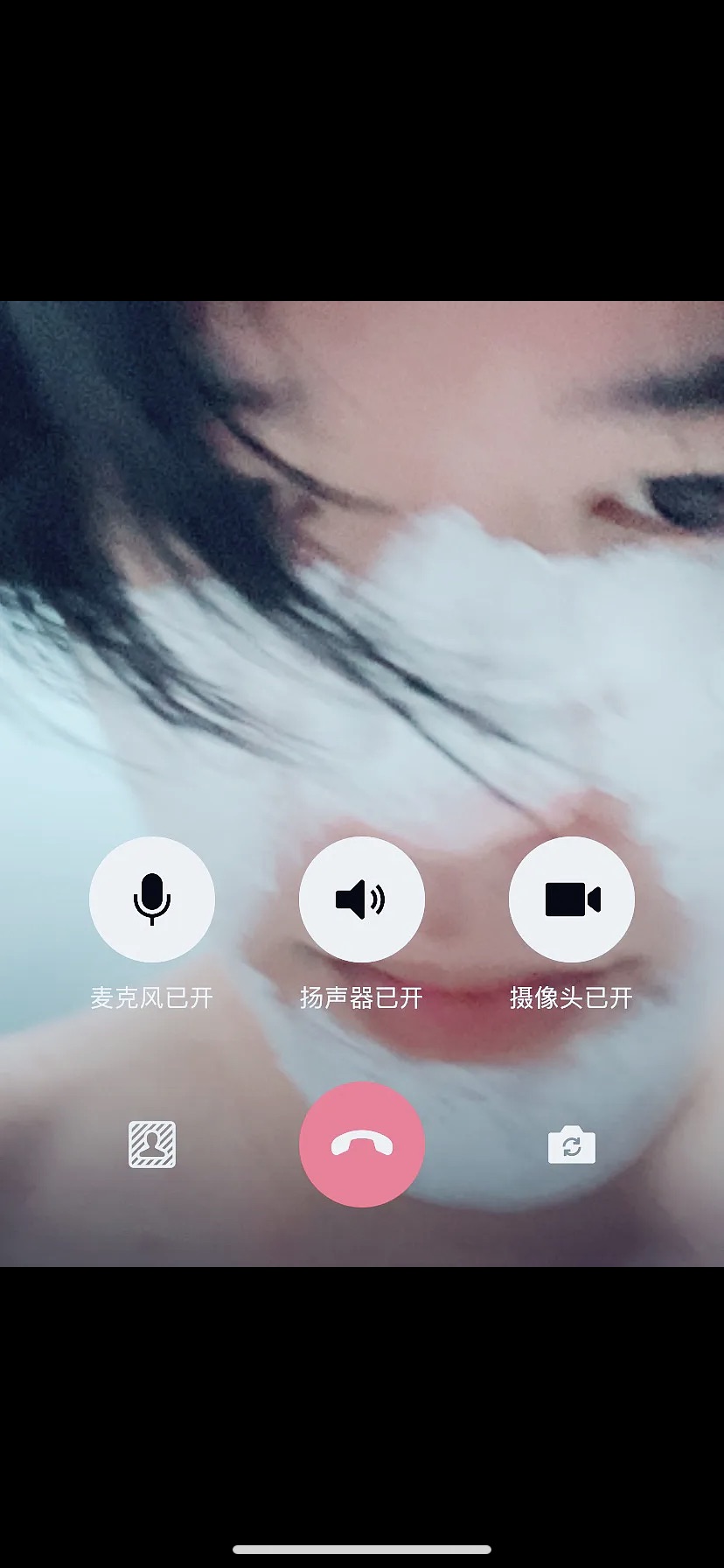
Task: Flip to the other camera
Action: (571, 1144)
